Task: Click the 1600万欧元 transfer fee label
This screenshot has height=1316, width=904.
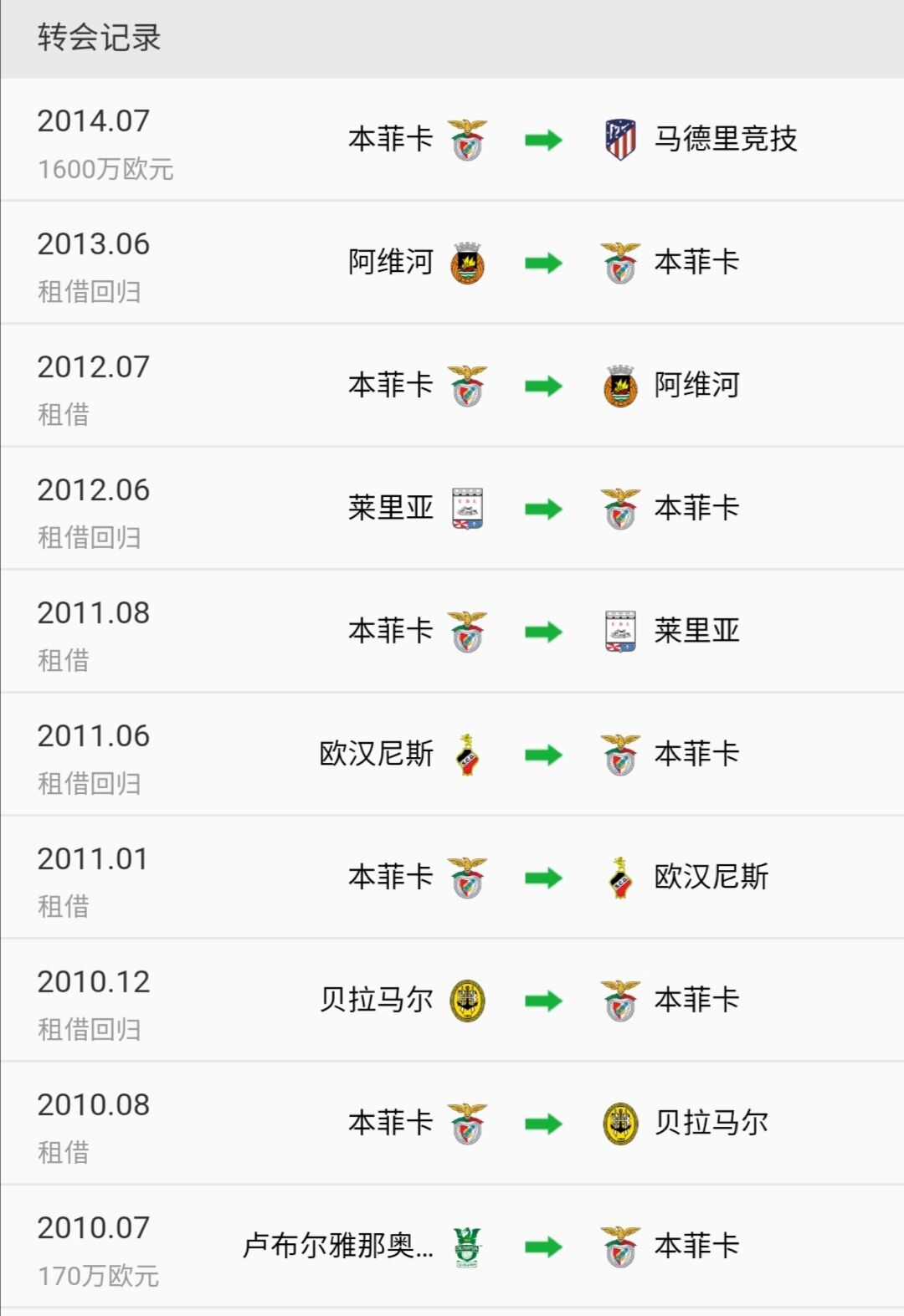Action: click(105, 171)
